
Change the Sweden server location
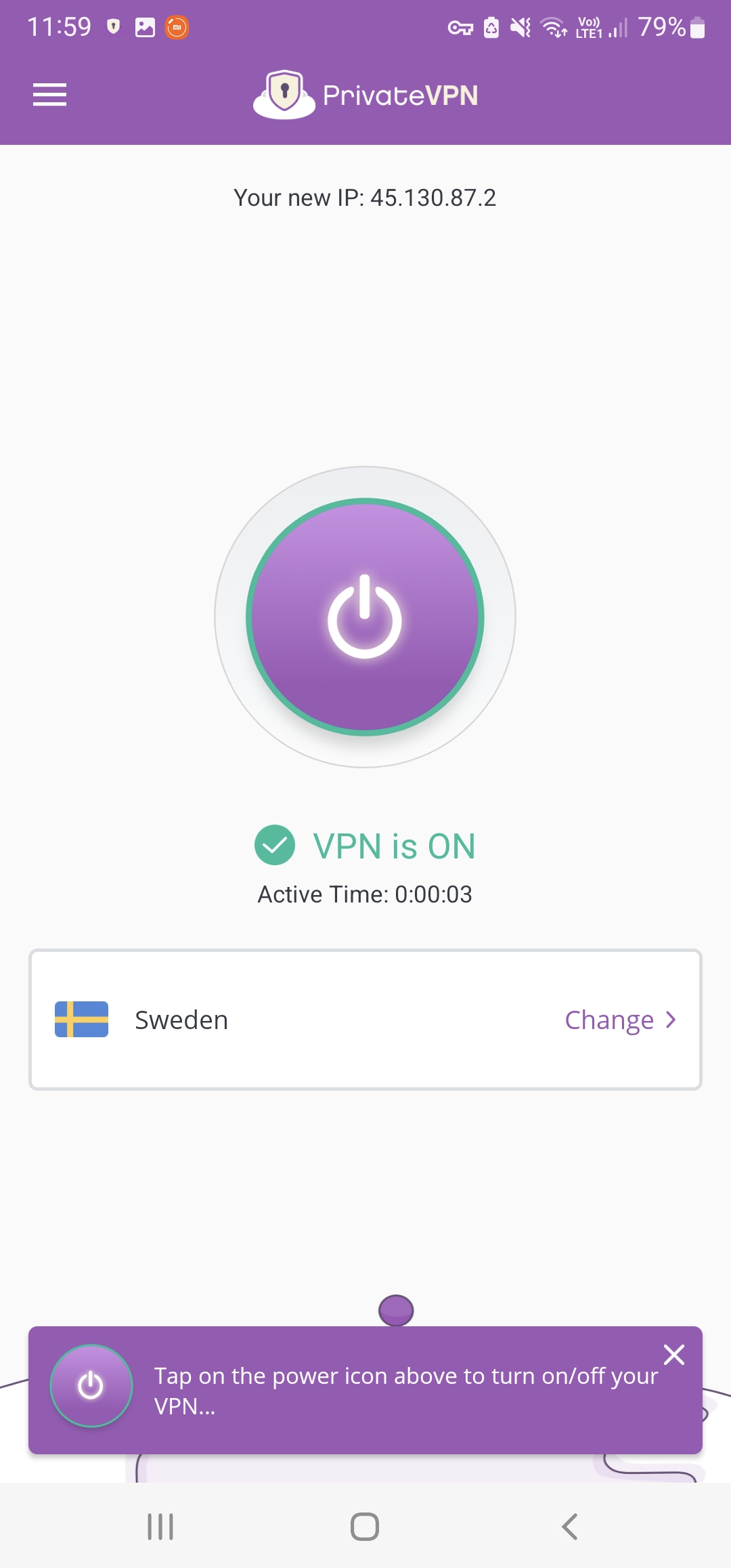click(x=620, y=1020)
